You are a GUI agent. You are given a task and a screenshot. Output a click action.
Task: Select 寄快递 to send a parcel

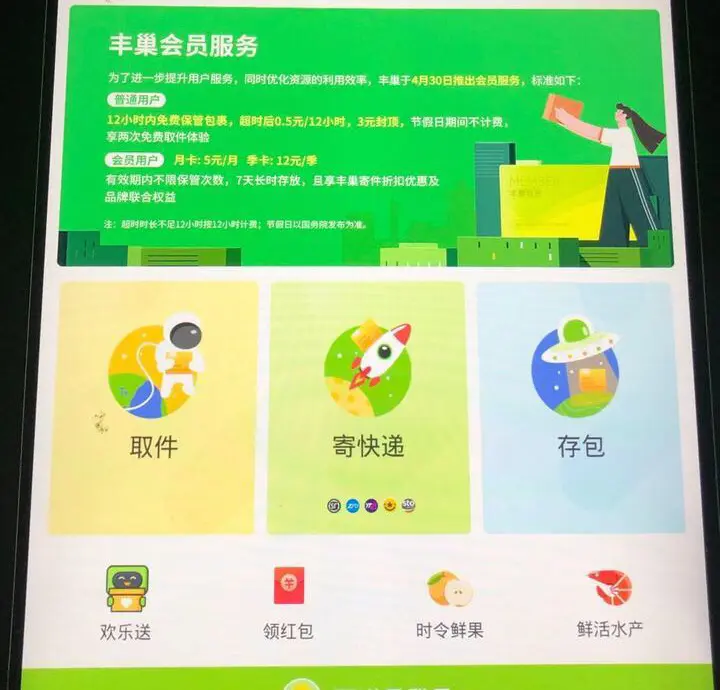coord(367,405)
